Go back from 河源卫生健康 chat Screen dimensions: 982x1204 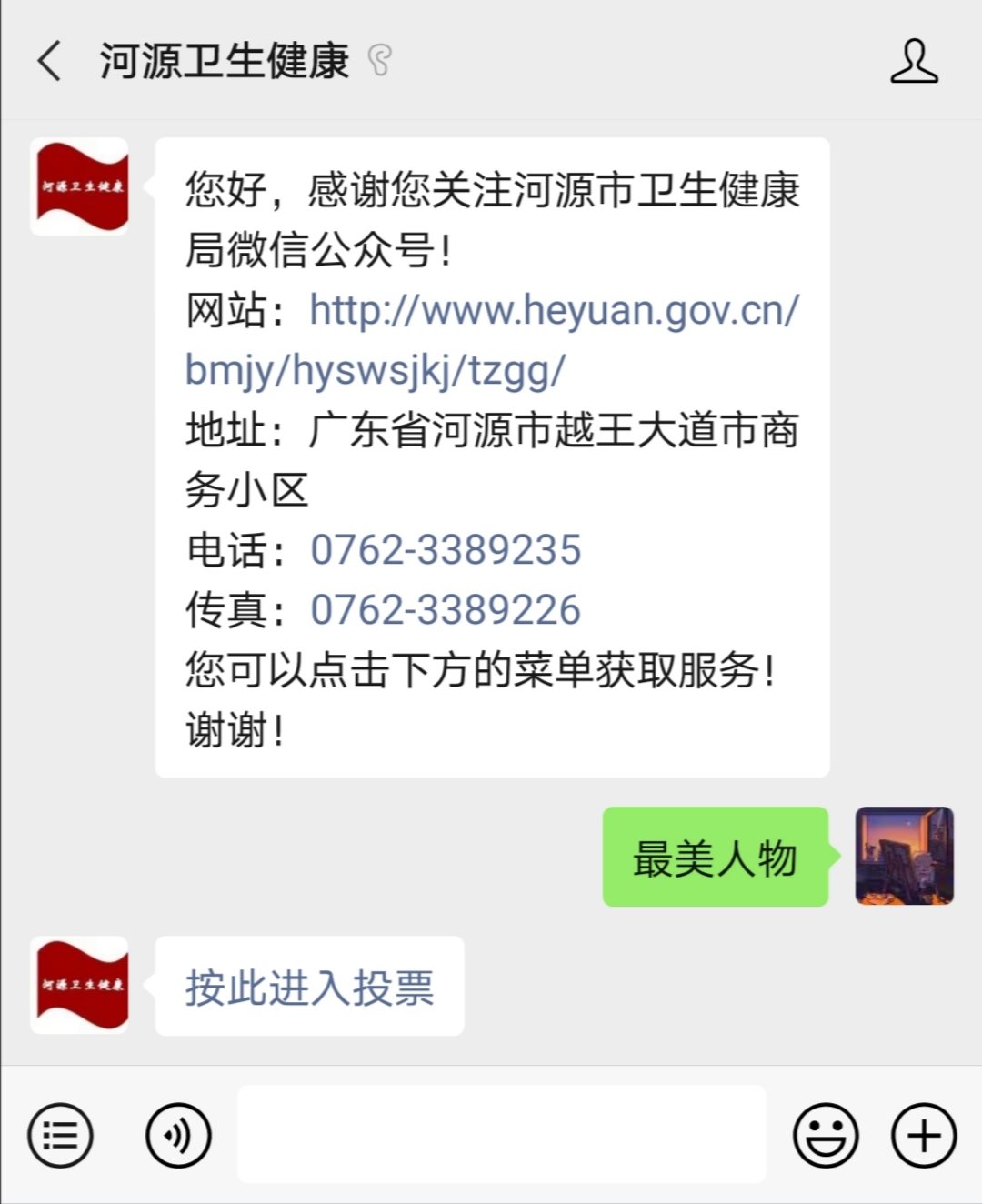[50, 62]
